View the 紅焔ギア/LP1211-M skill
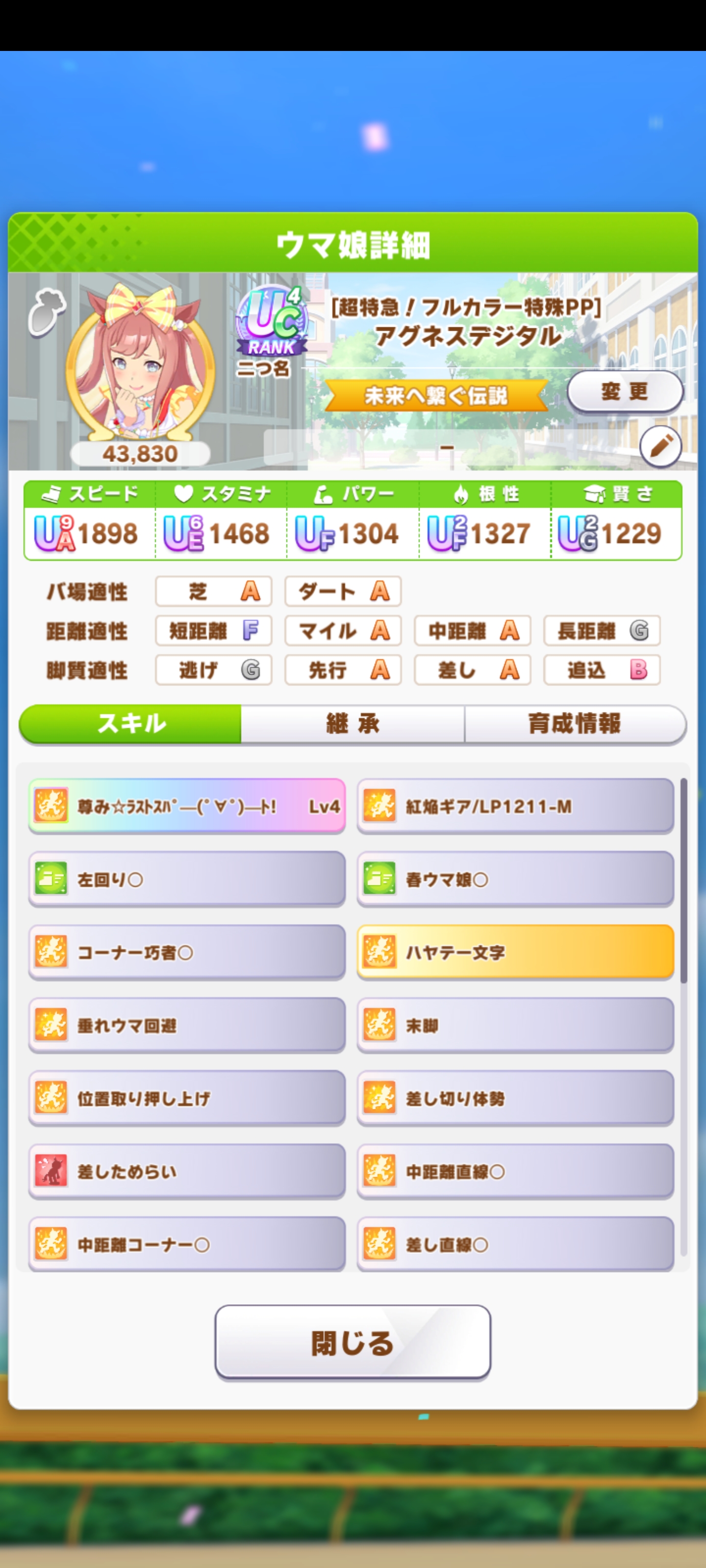The width and height of the screenshot is (706, 1568). pos(515,807)
